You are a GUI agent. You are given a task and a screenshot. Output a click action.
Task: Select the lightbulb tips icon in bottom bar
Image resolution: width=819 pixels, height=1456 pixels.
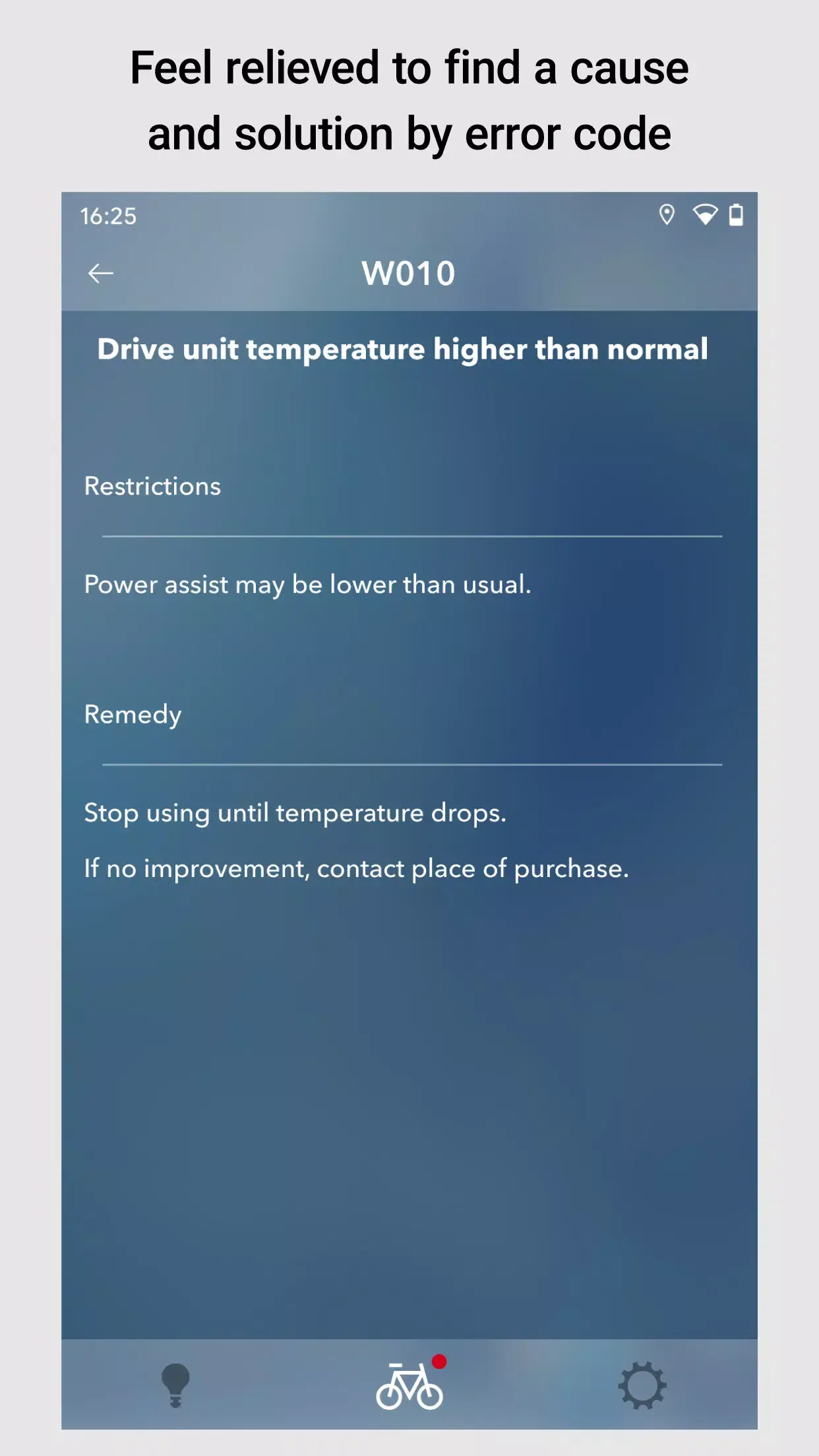[175, 1385]
